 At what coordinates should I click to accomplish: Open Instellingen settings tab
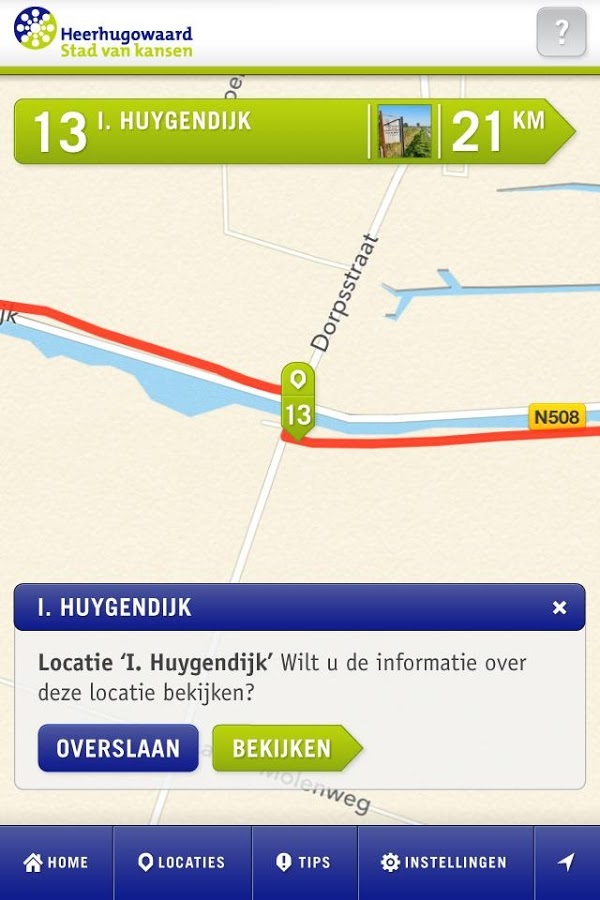click(445, 862)
